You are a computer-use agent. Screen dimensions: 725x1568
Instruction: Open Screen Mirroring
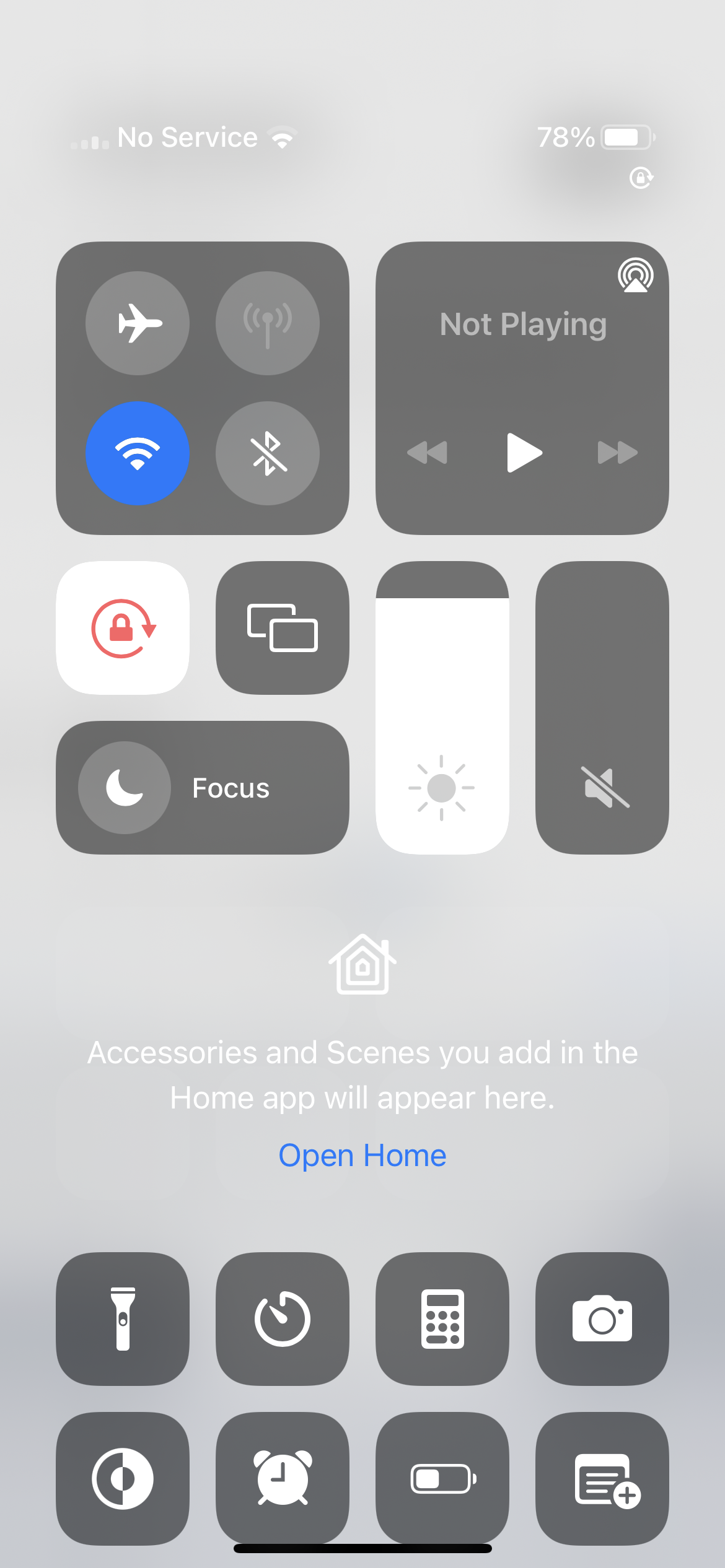283,628
